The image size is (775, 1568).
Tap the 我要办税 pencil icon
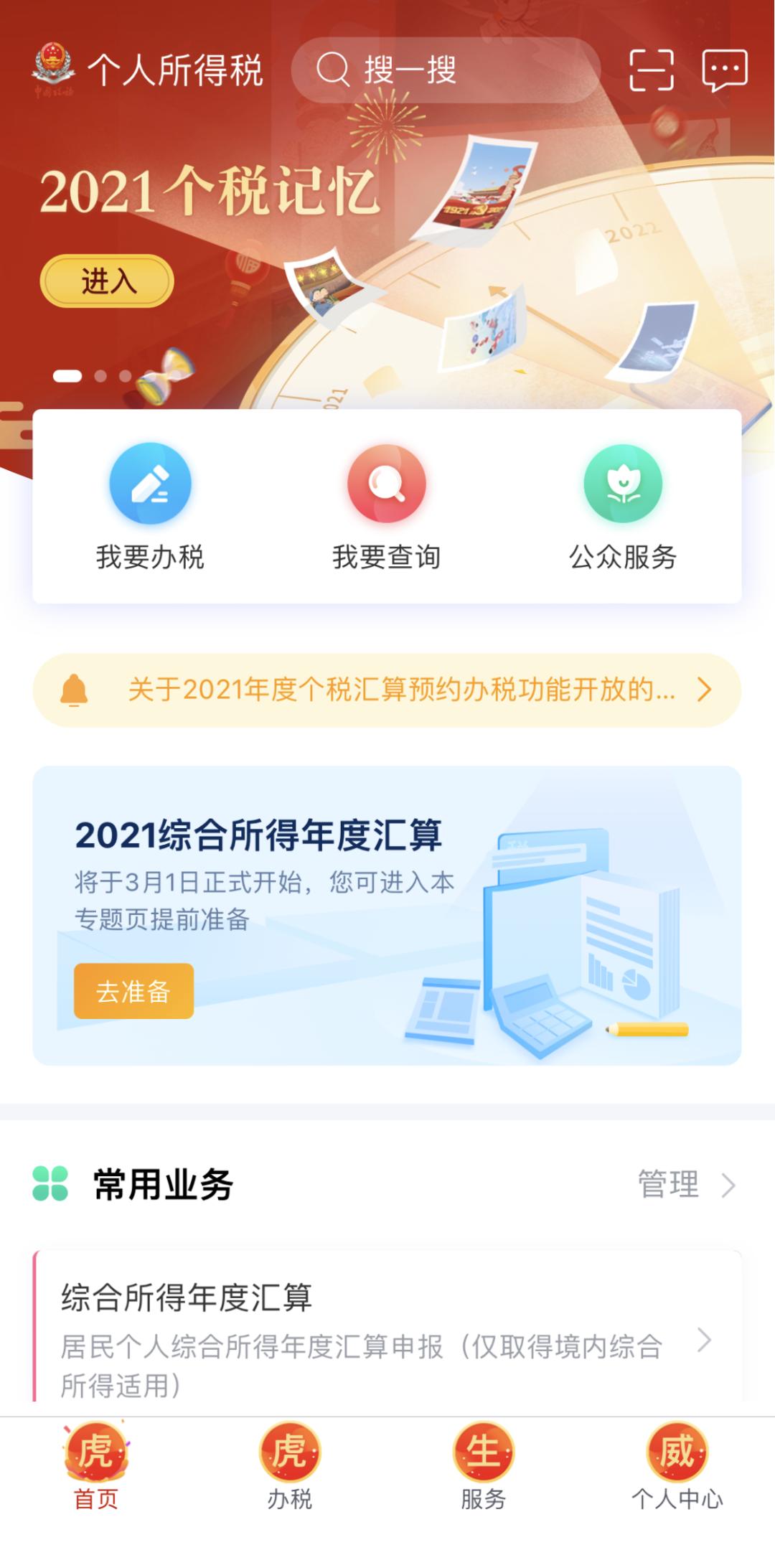pyautogui.click(x=151, y=484)
